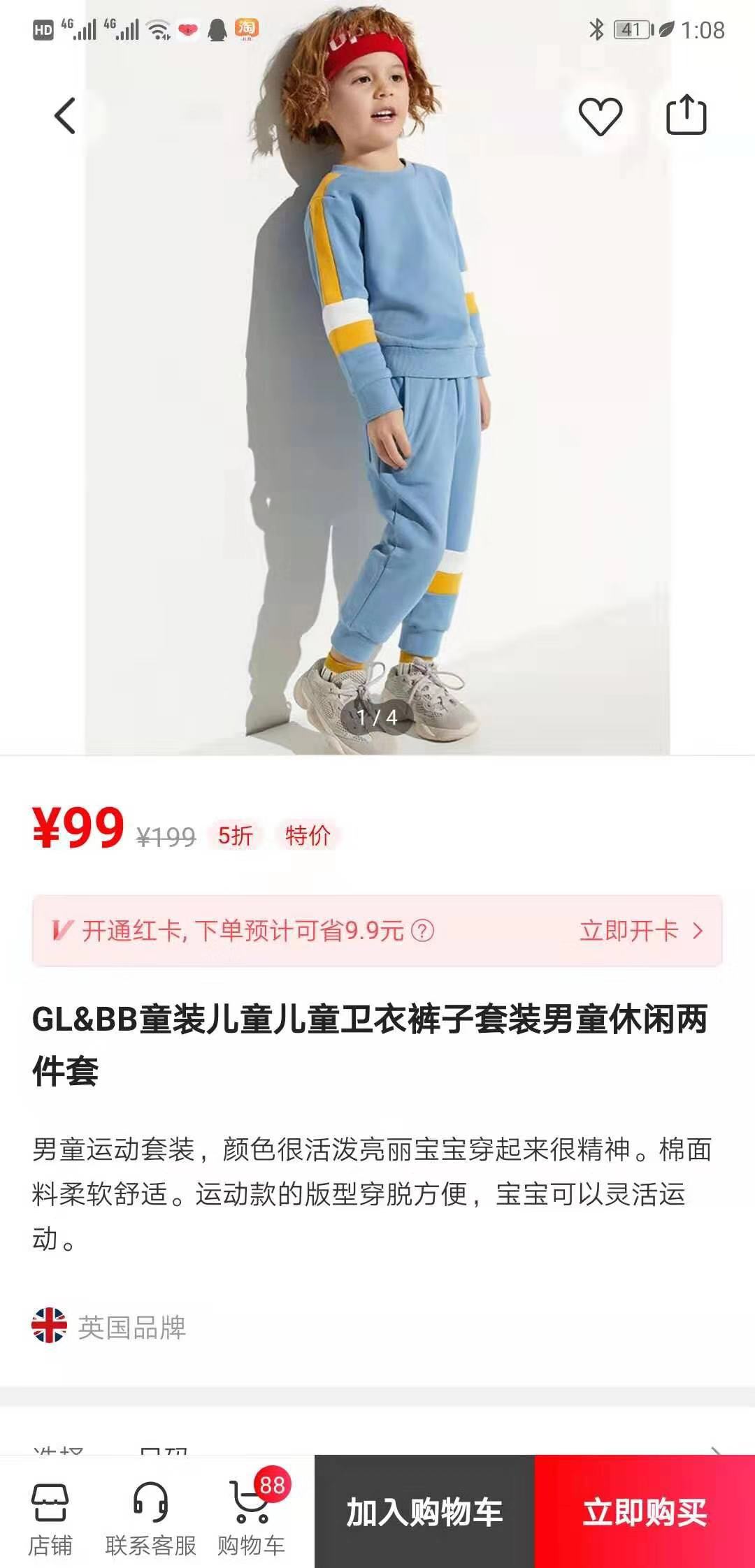Go back to the previous page
Viewport: 755px width, 1568px height.
[65, 115]
